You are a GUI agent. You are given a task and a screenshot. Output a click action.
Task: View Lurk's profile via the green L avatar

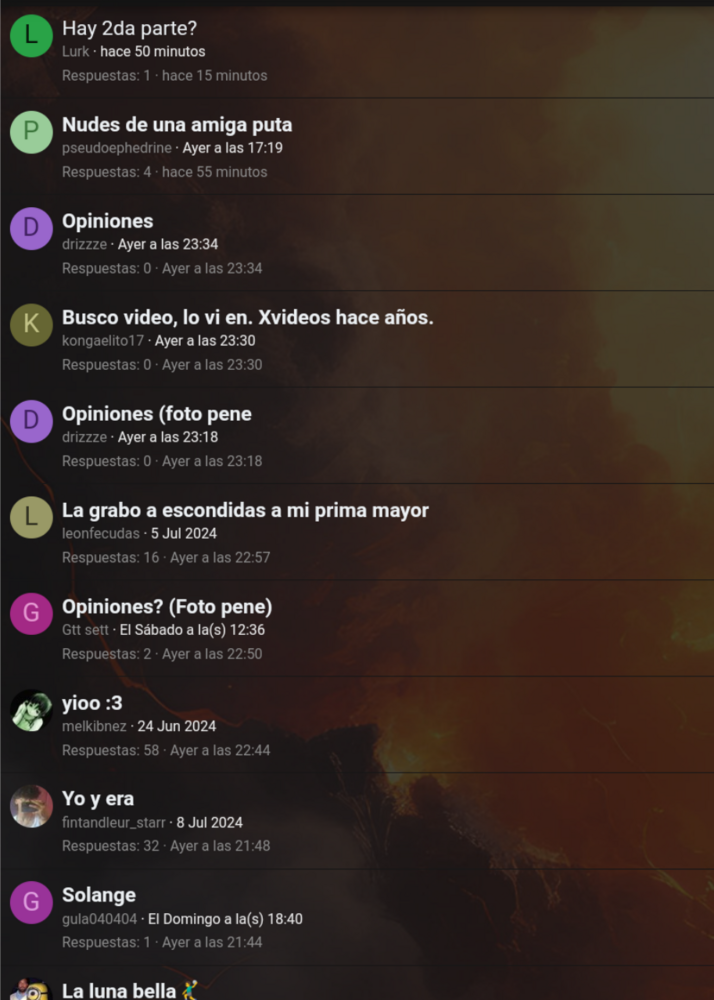[31, 36]
